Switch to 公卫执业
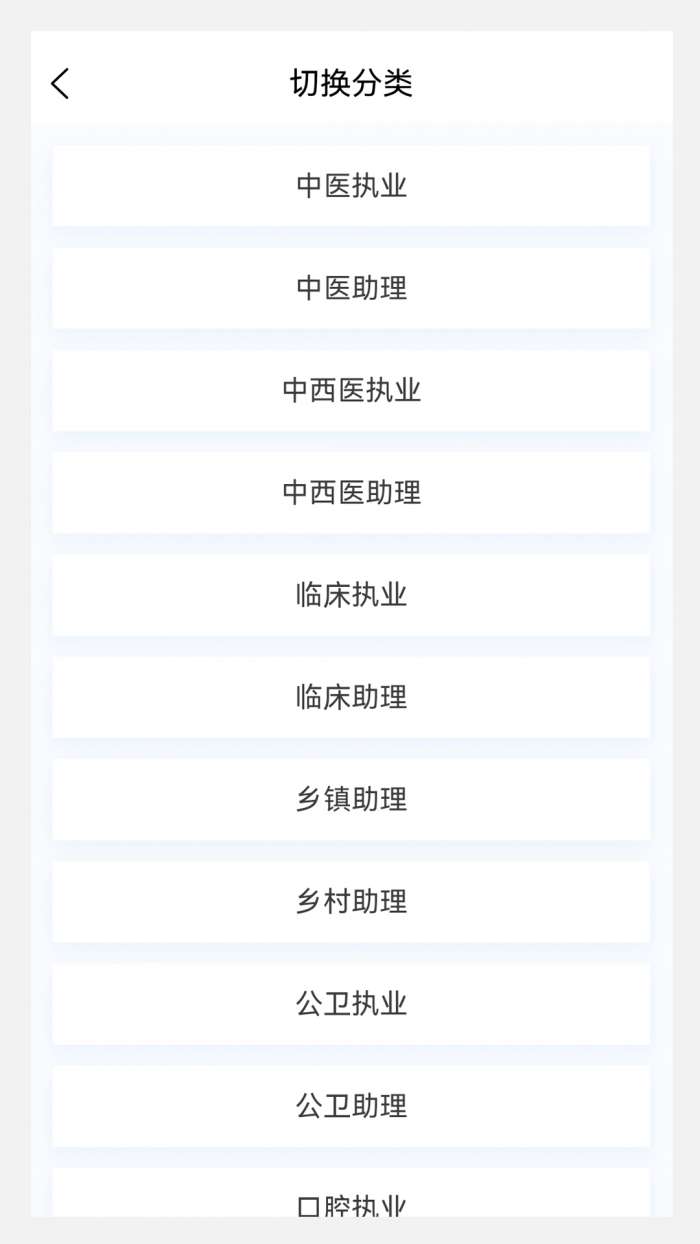Screen dimensions: 700x1244 pos(351,1004)
